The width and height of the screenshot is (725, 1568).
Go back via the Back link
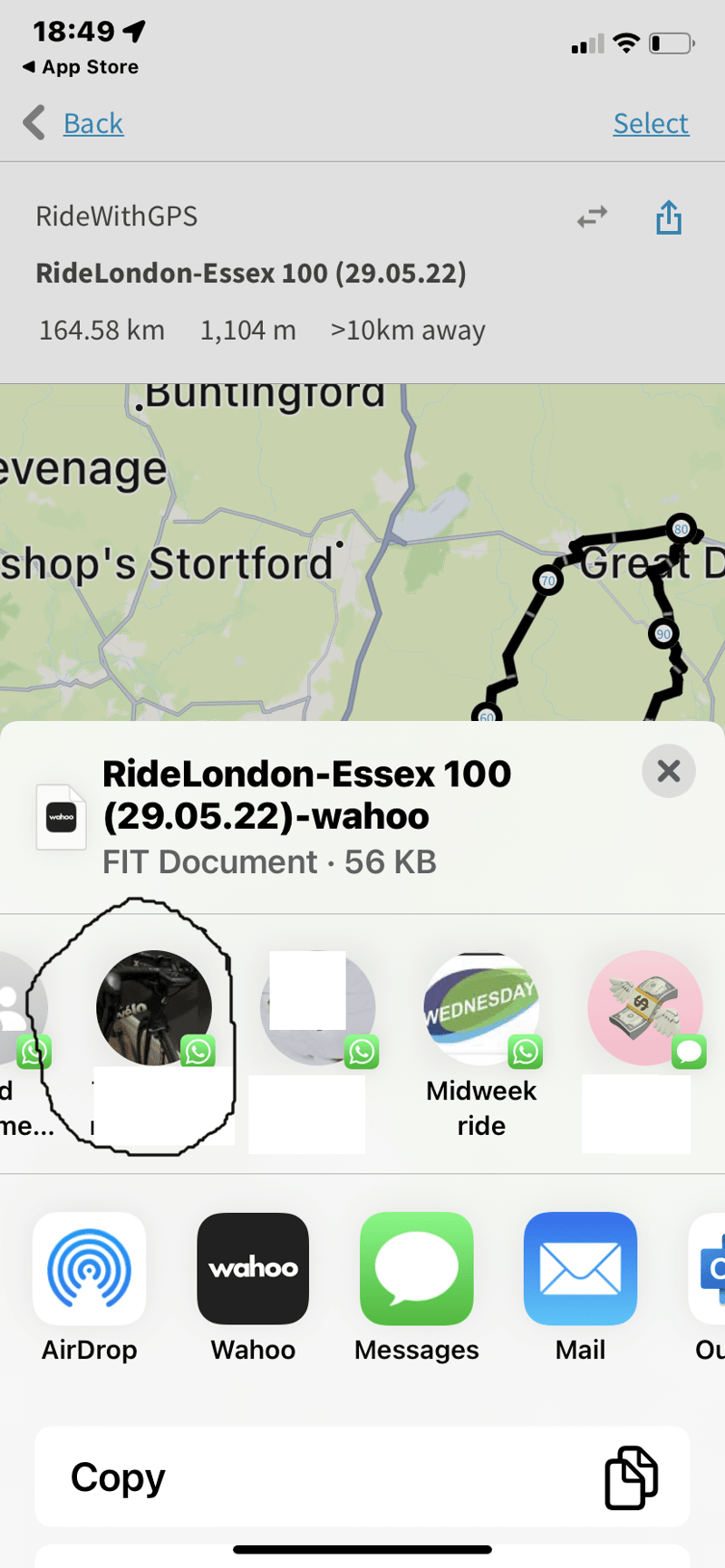(x=92, y=123)
